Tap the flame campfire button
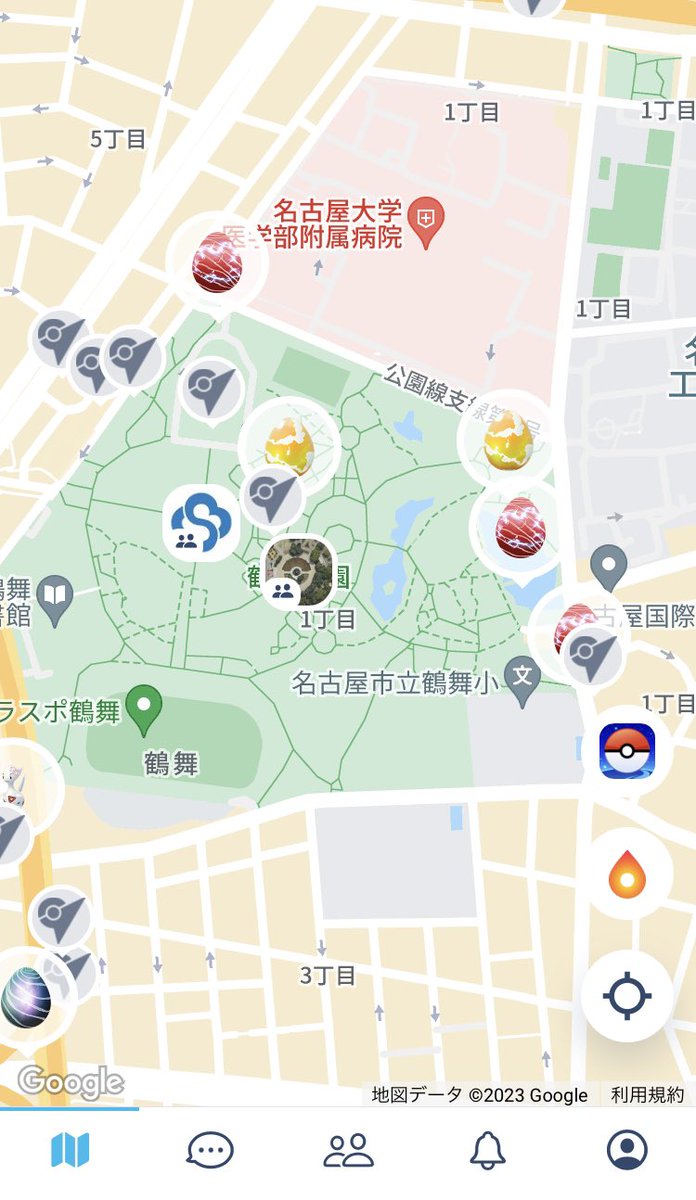 click(x=627, y=875)
